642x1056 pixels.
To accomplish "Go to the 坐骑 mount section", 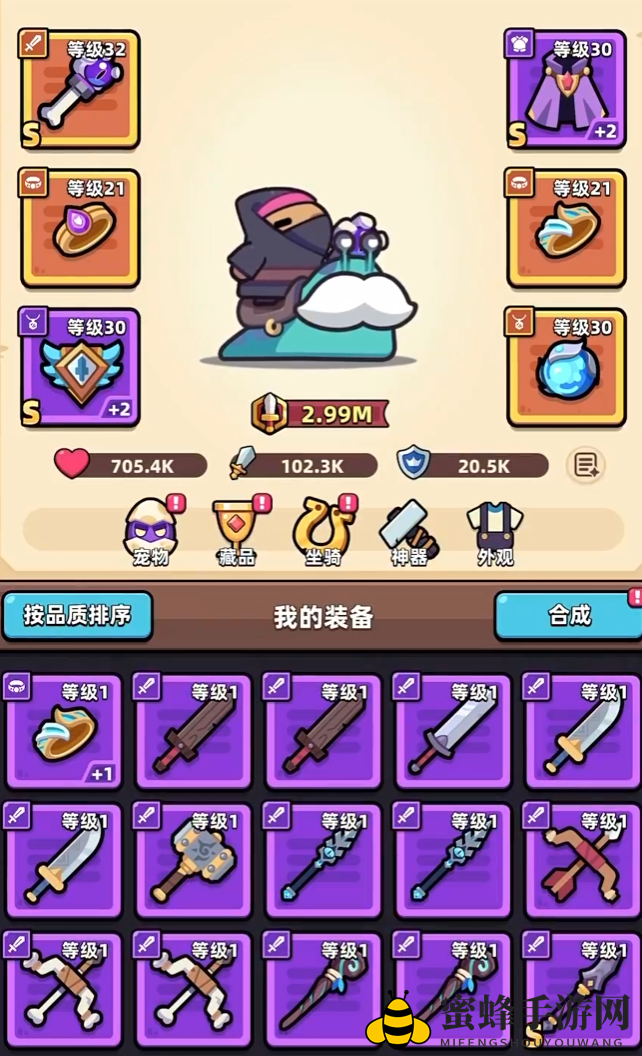I will (323, 532).
